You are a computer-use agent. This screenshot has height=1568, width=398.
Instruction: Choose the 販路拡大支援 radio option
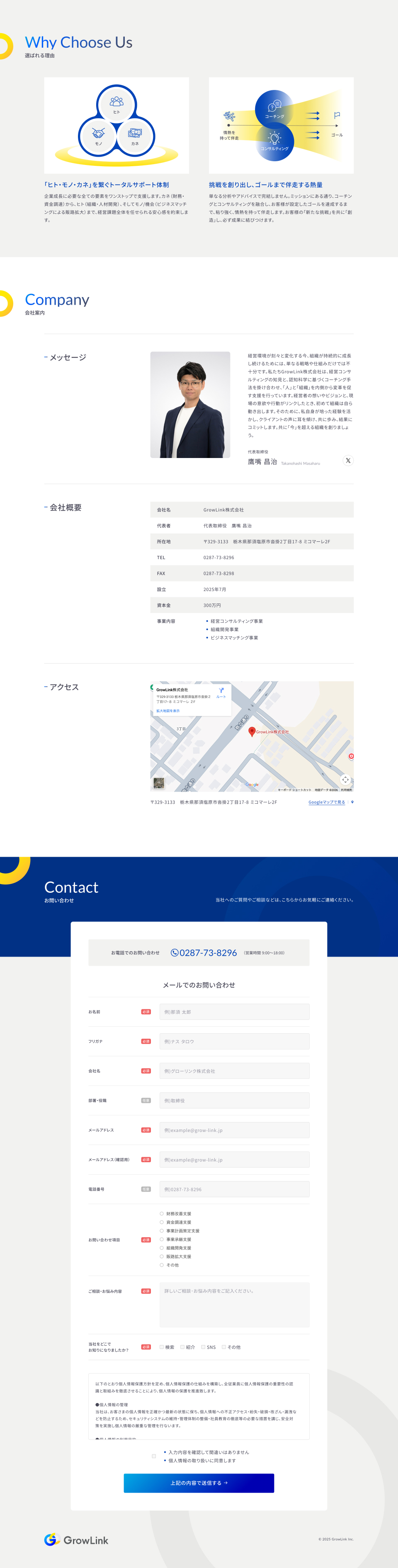pyautogui.click(x=162, y=1256)
